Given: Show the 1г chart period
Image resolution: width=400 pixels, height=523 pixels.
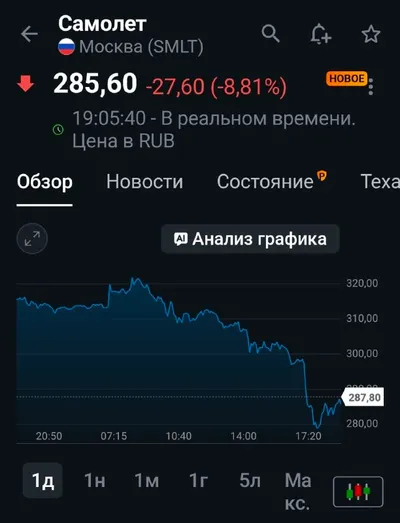Looking at the screenshot, I should tap(198, 481).
